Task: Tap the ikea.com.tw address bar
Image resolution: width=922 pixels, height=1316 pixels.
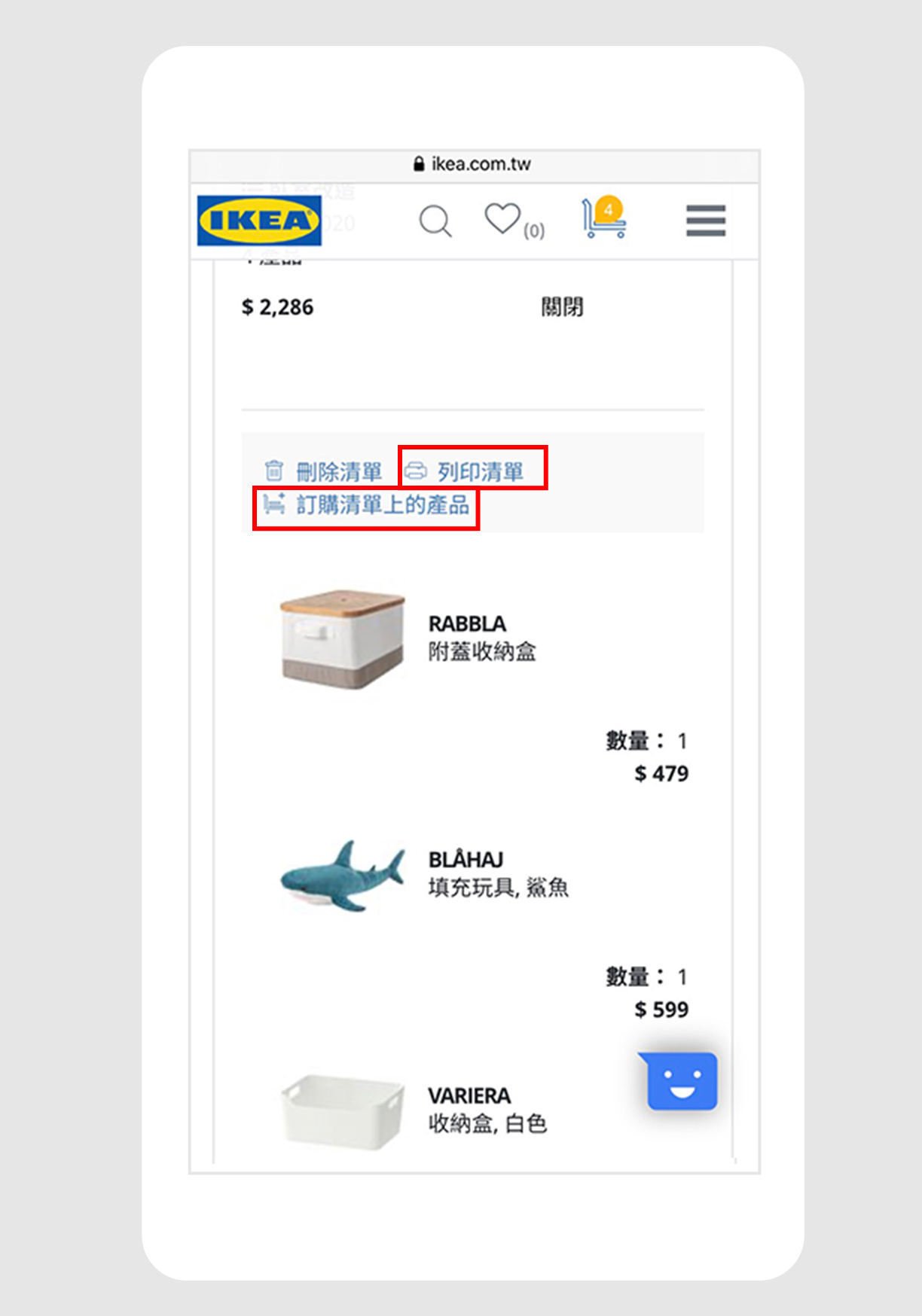Action: [x=473, y=164]
